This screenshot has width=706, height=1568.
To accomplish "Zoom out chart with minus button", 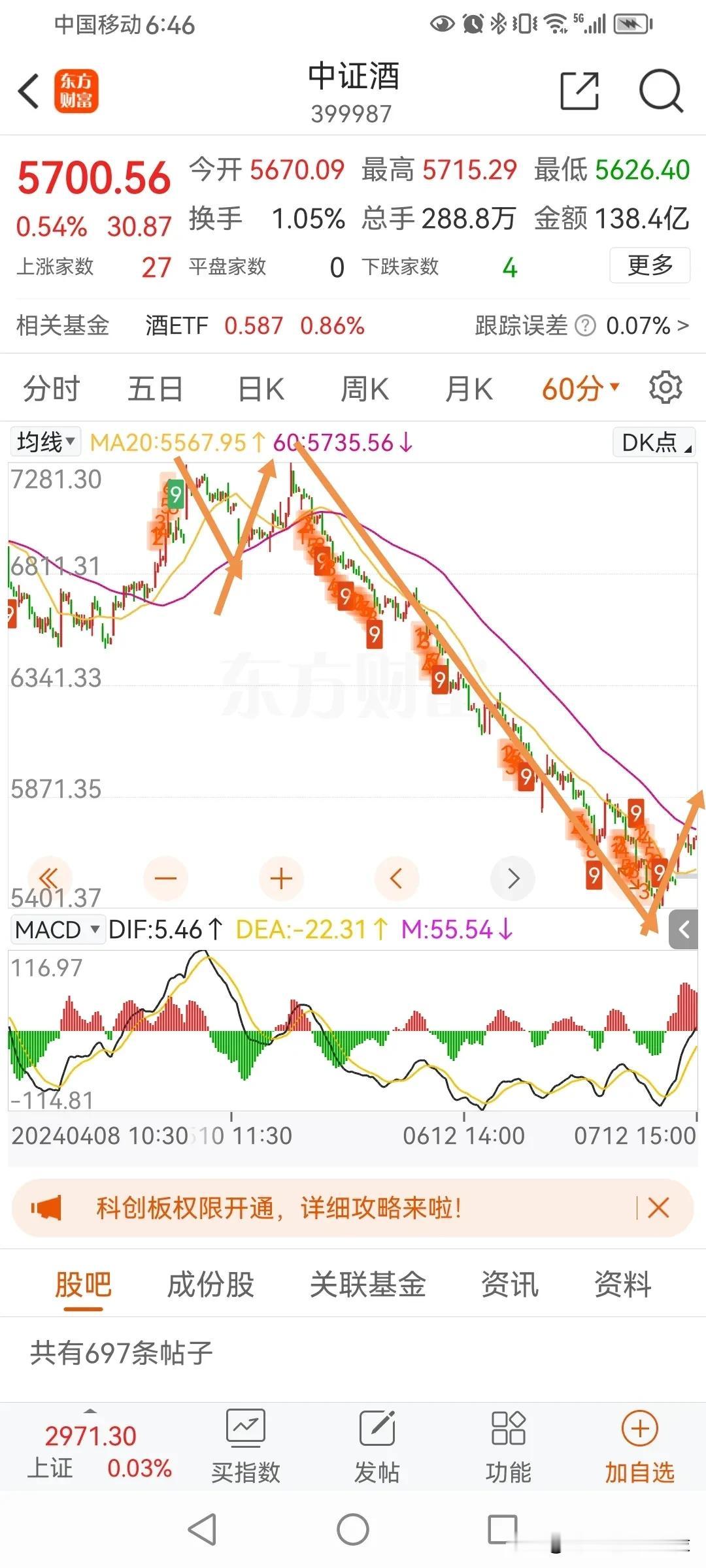I will click(x=165, y=878).
